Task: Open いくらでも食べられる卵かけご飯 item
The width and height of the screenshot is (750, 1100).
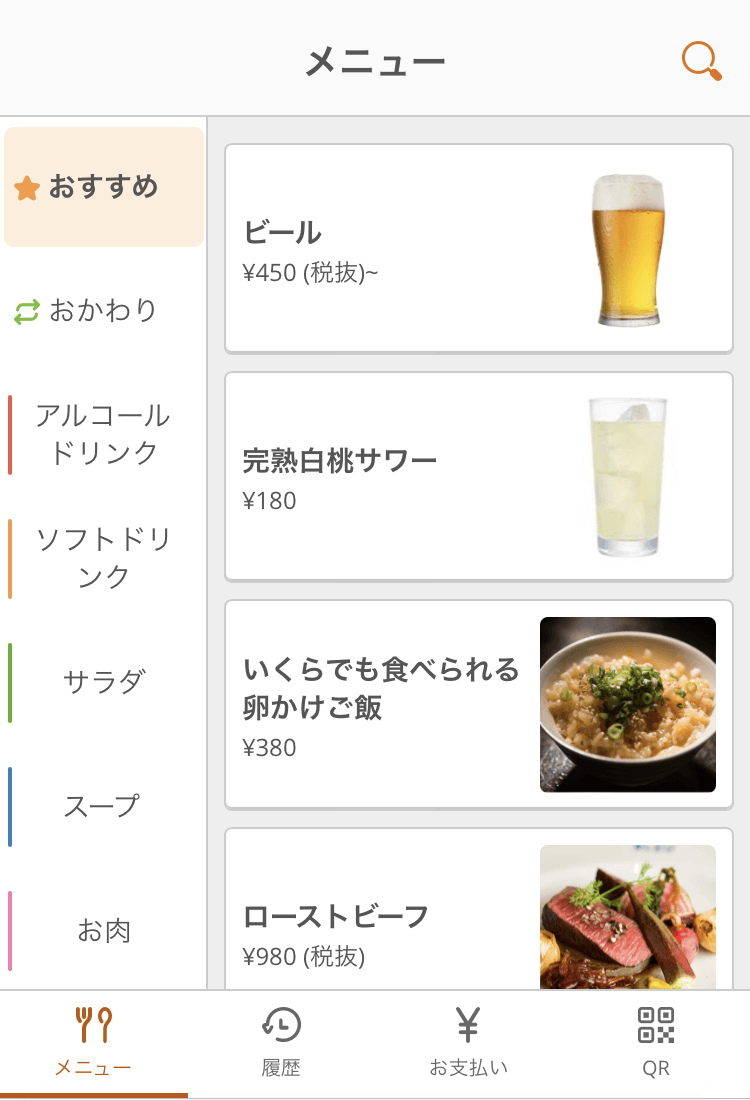Action: [x=479, y=704]
